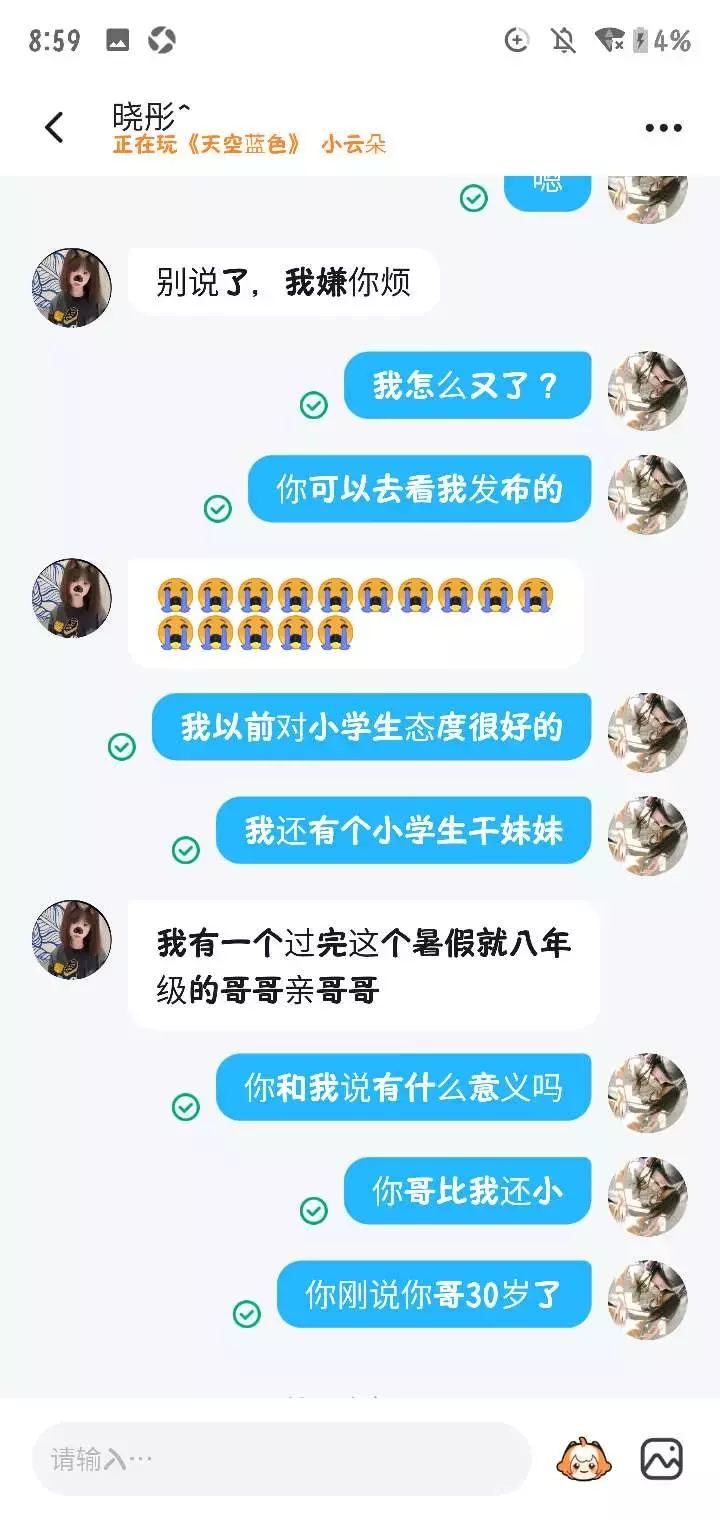Attach a picture from the gallery

pos(661,1459)
